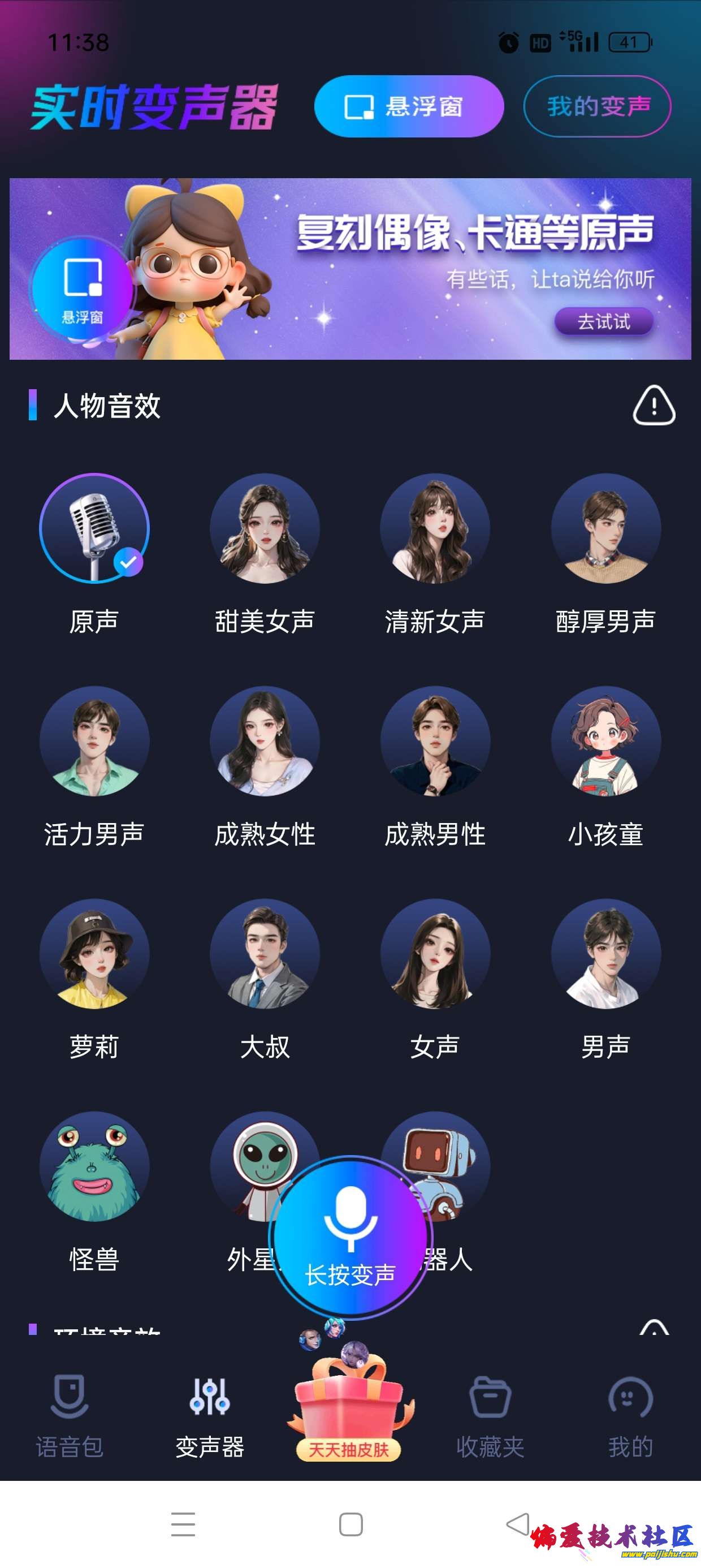Choose the 怪兽 monster voice effect
The width and height of the screenshot is (701, 1568).
pyautogui.click(x=94, y=1166)
